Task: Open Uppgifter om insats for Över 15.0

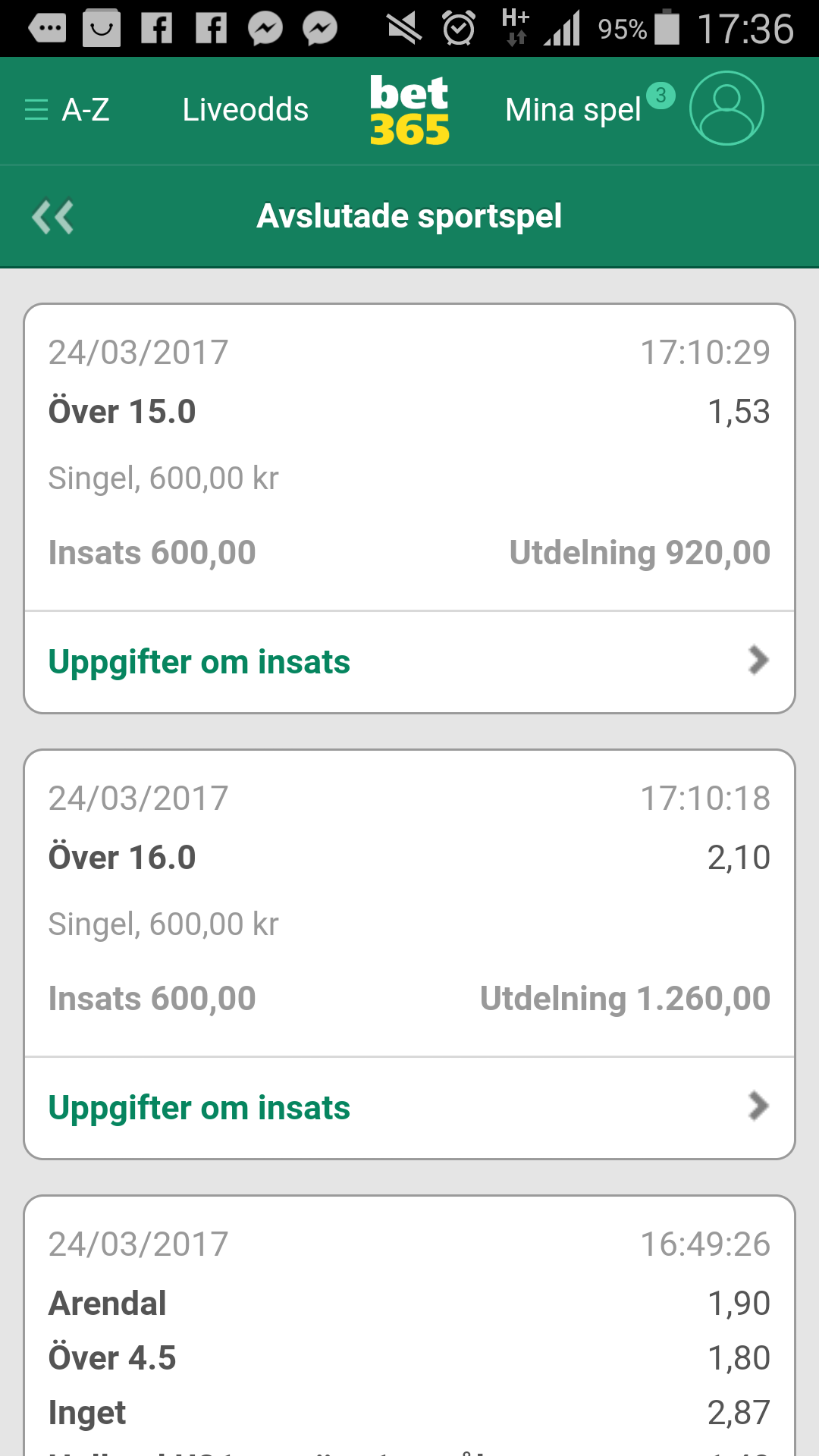Action: (409, 661)
